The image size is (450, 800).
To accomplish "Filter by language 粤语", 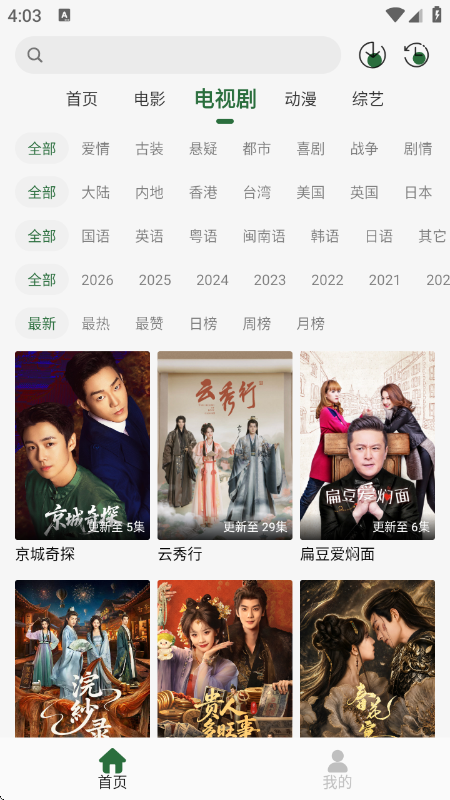I will [x=203, y=236].
